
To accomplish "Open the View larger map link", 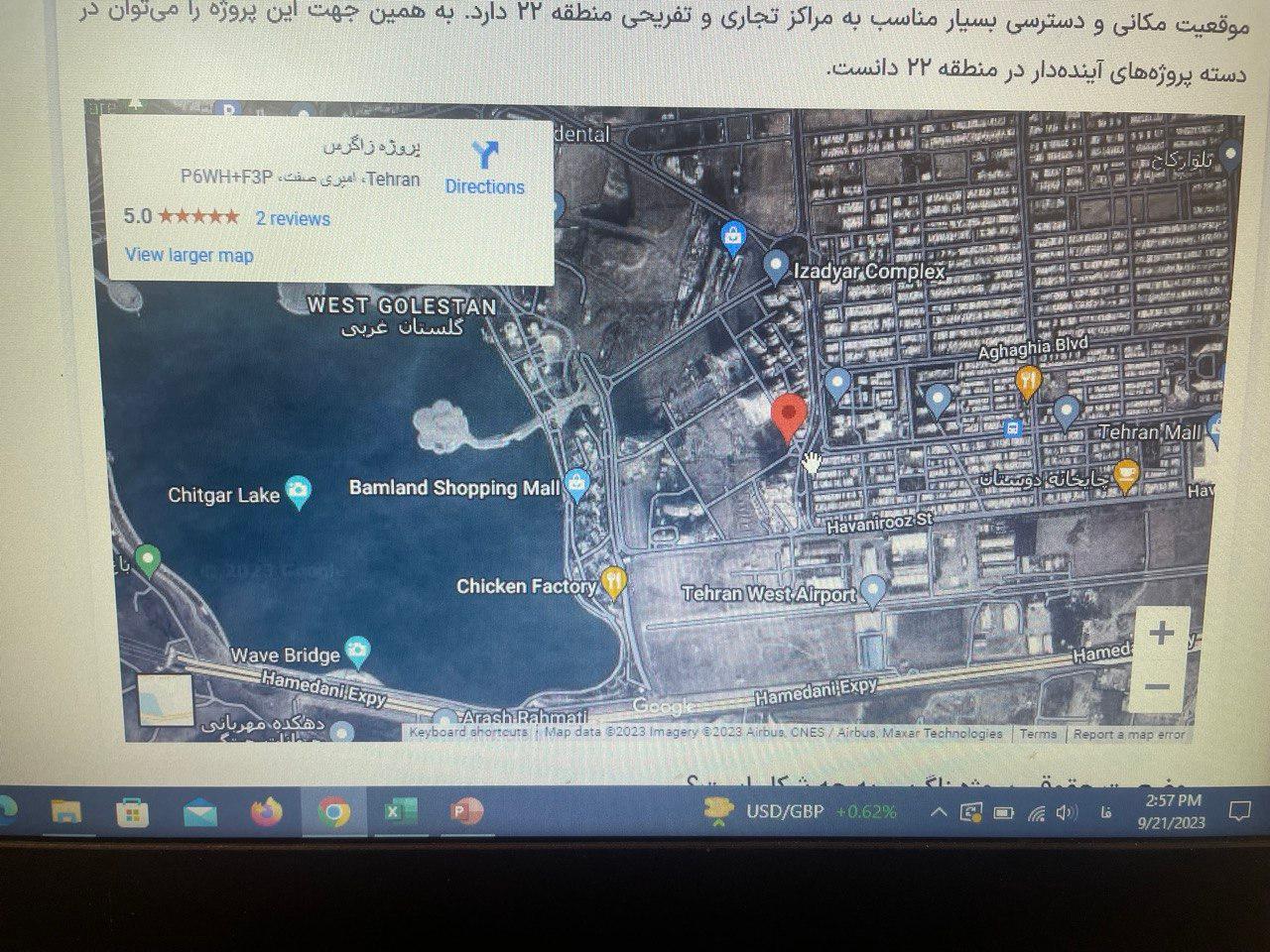I will (189, 255).
